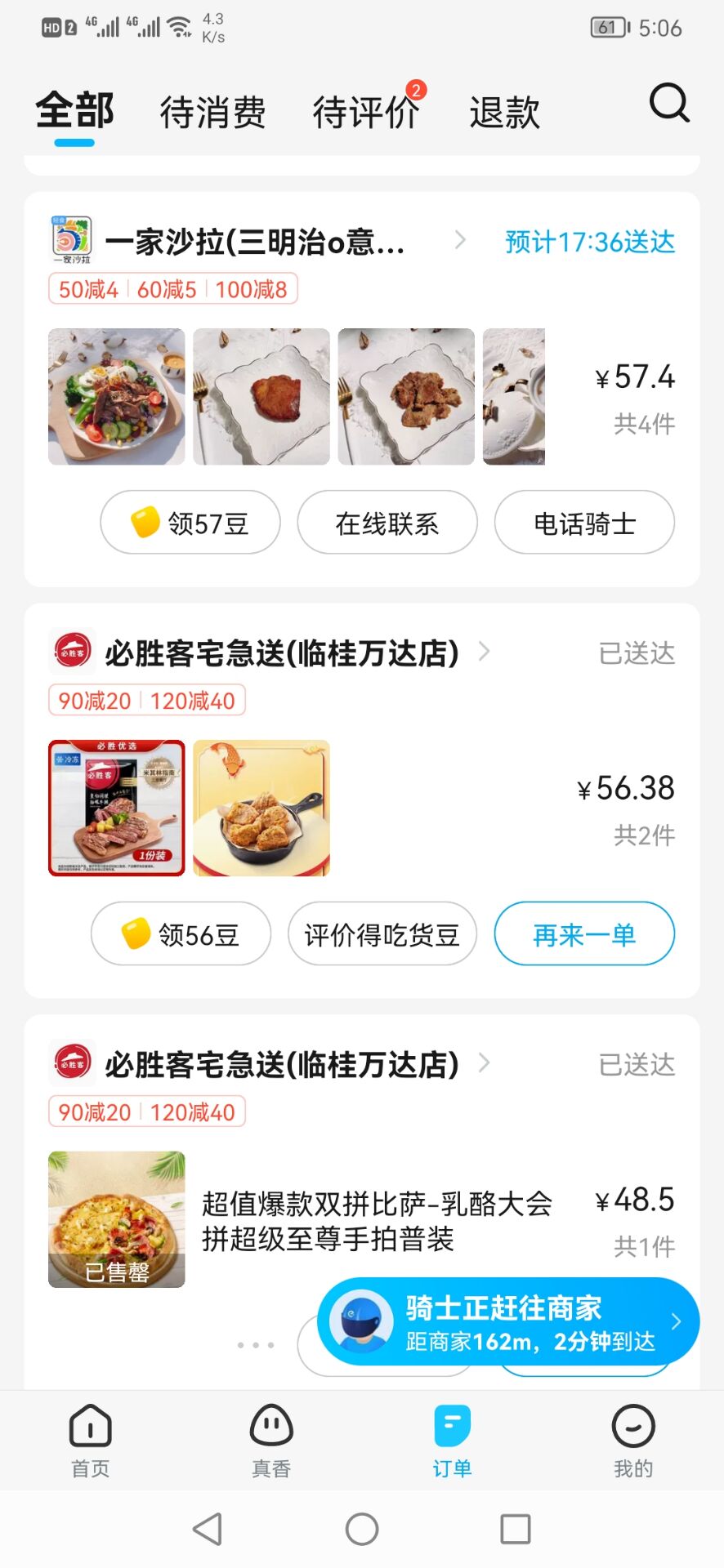724x1568 pixels.
Task: Tap the system back button
Action: click(x=208, y=1529)
